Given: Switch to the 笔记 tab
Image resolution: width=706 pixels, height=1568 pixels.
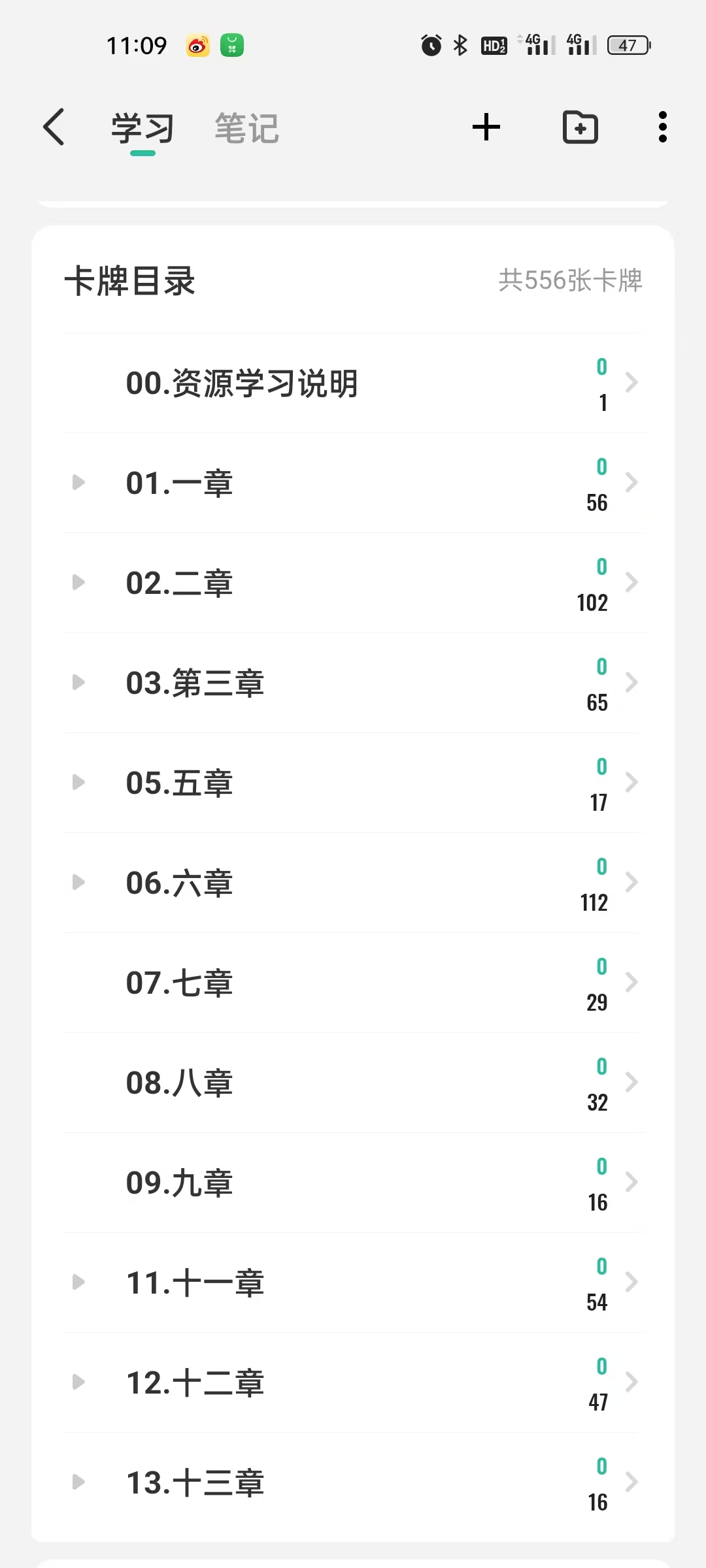Looking at the screenshot, I should point(247,128).
